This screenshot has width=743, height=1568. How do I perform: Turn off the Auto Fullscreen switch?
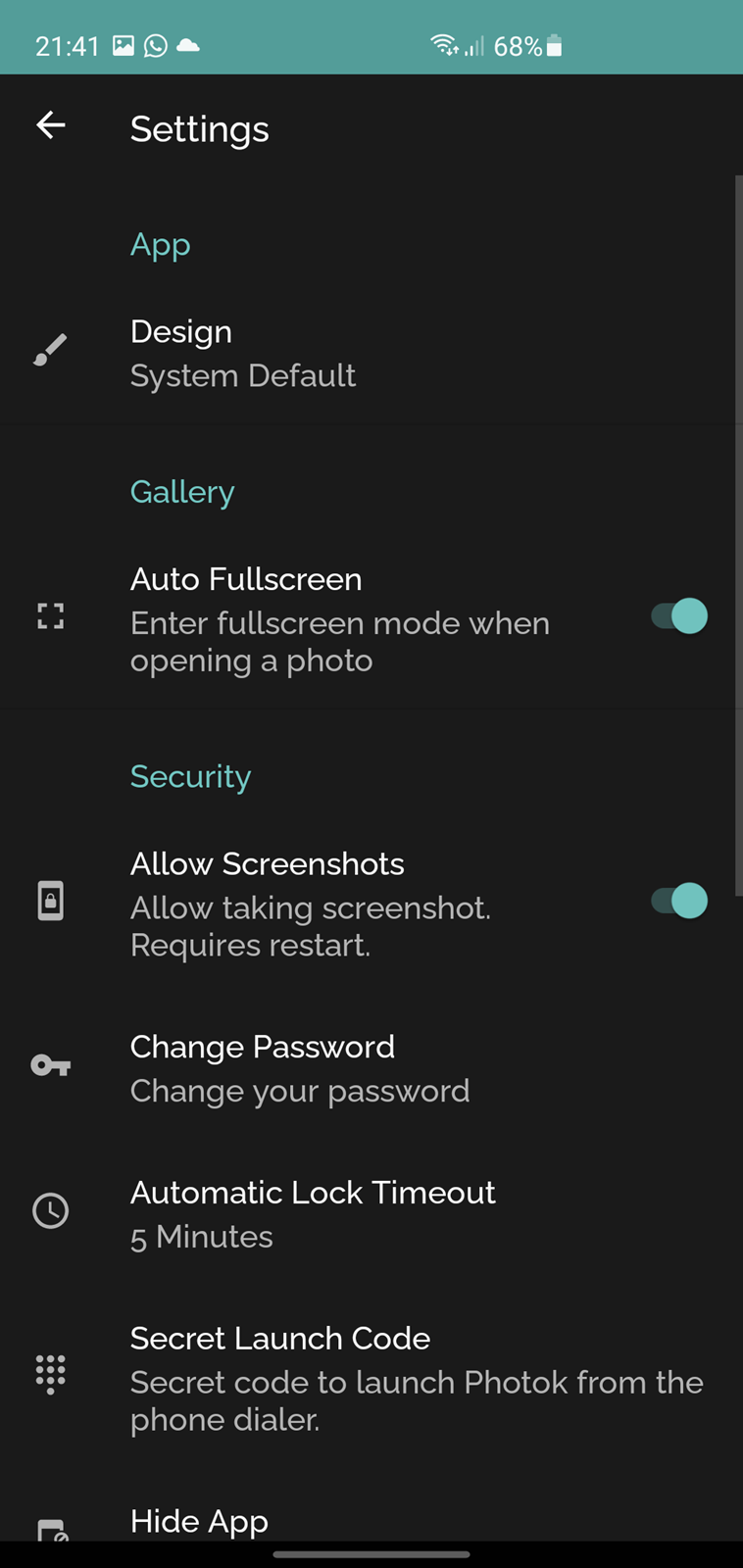click(x=679, y=616)
